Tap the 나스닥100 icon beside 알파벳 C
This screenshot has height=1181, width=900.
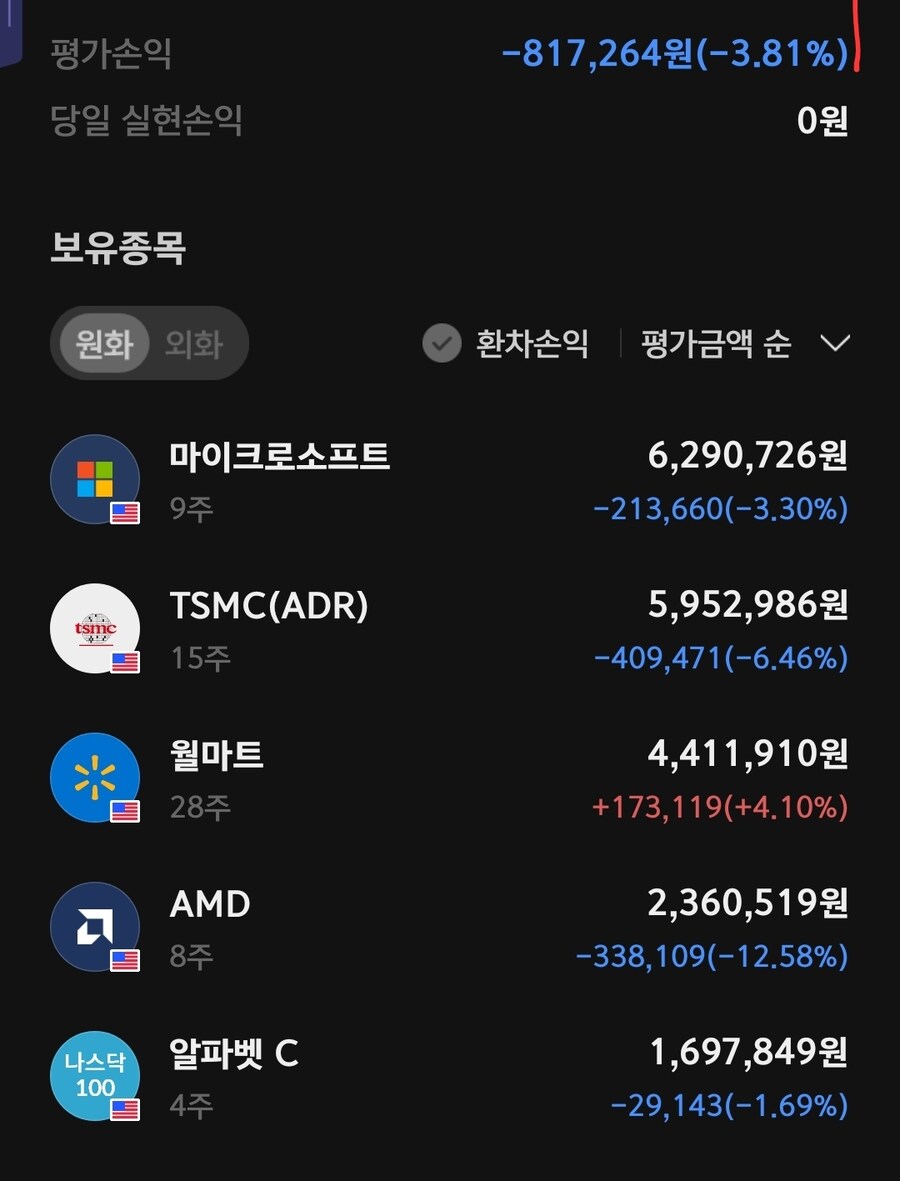click(x=95, y=1076)
